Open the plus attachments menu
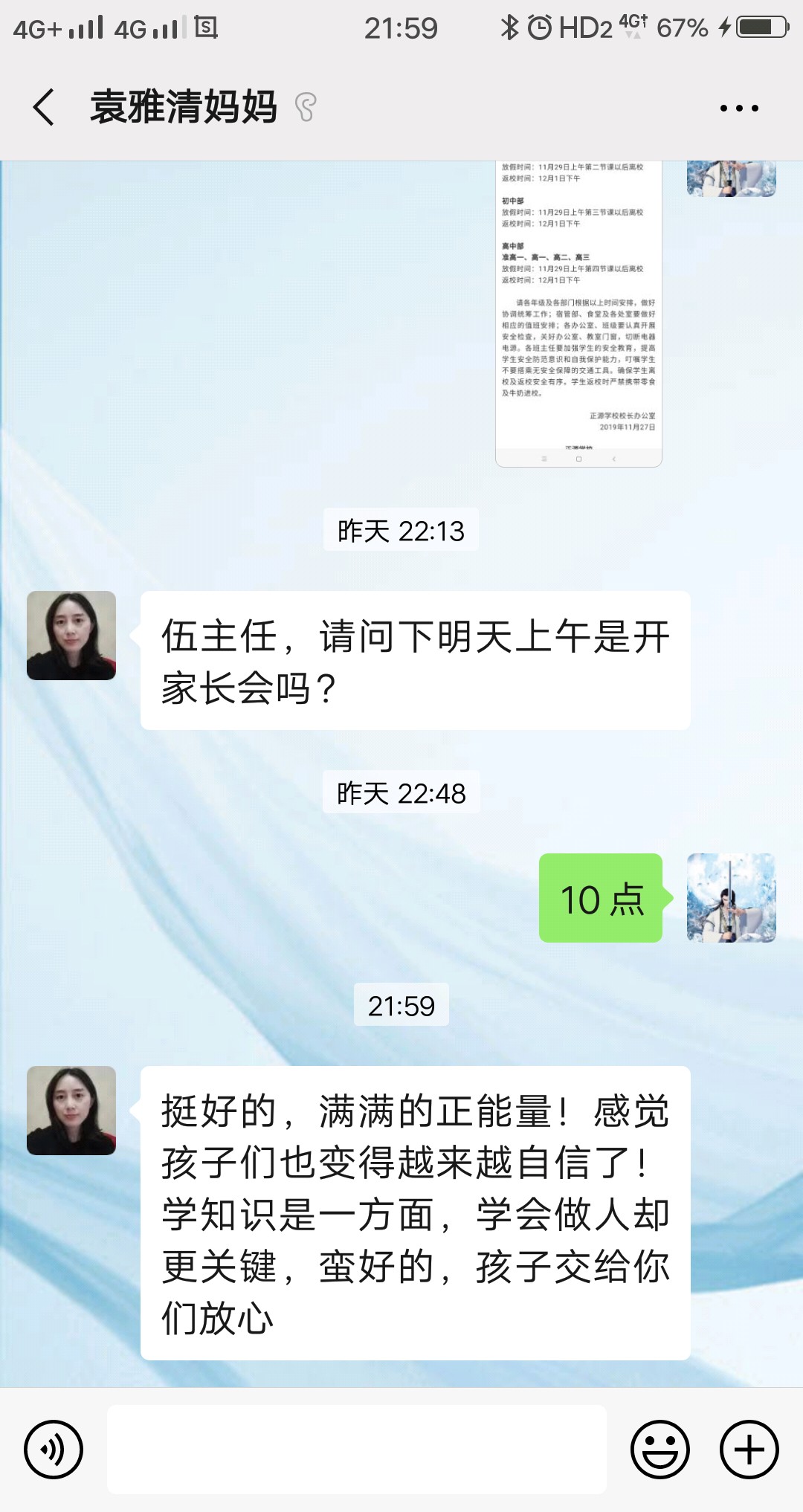 click(749, 1449)
